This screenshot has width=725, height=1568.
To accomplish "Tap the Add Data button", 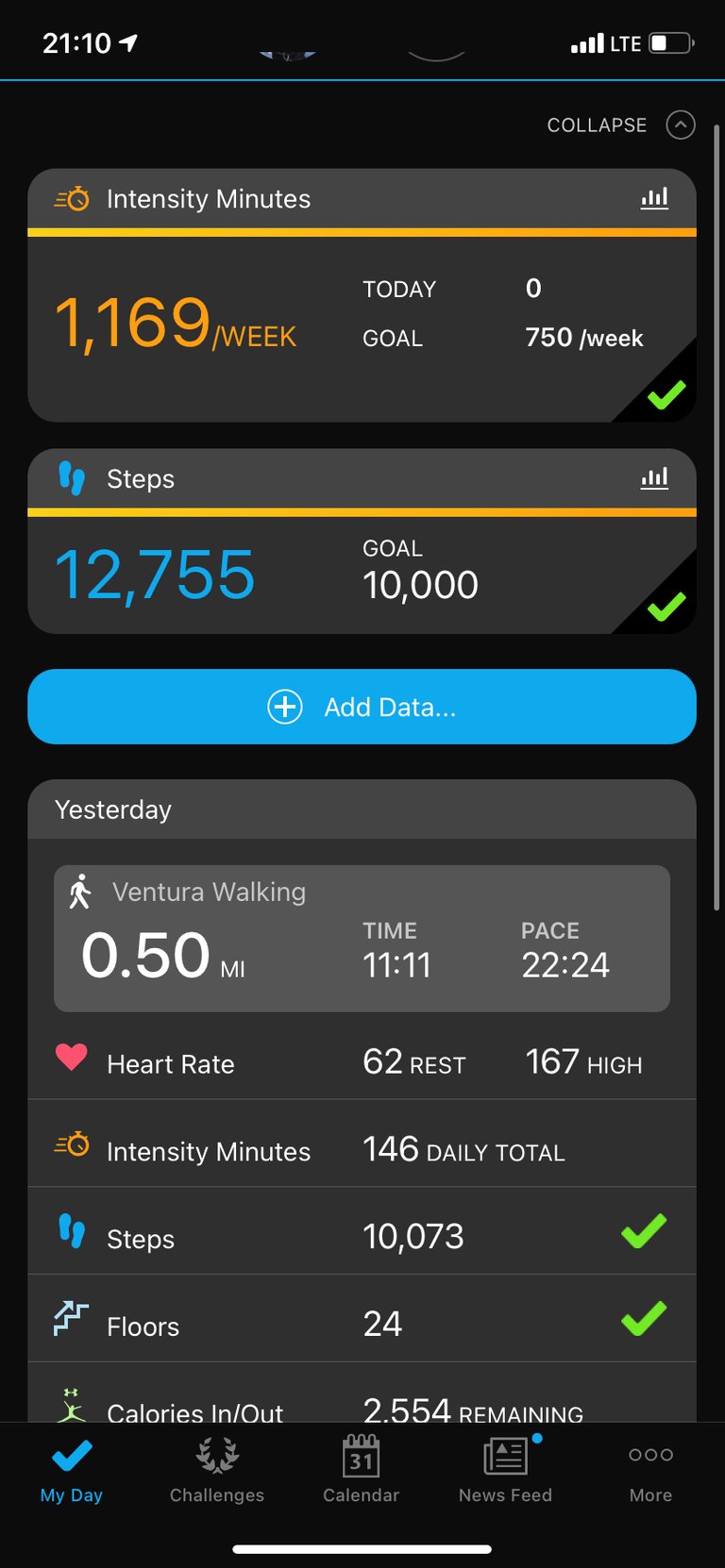I will 362,707.
